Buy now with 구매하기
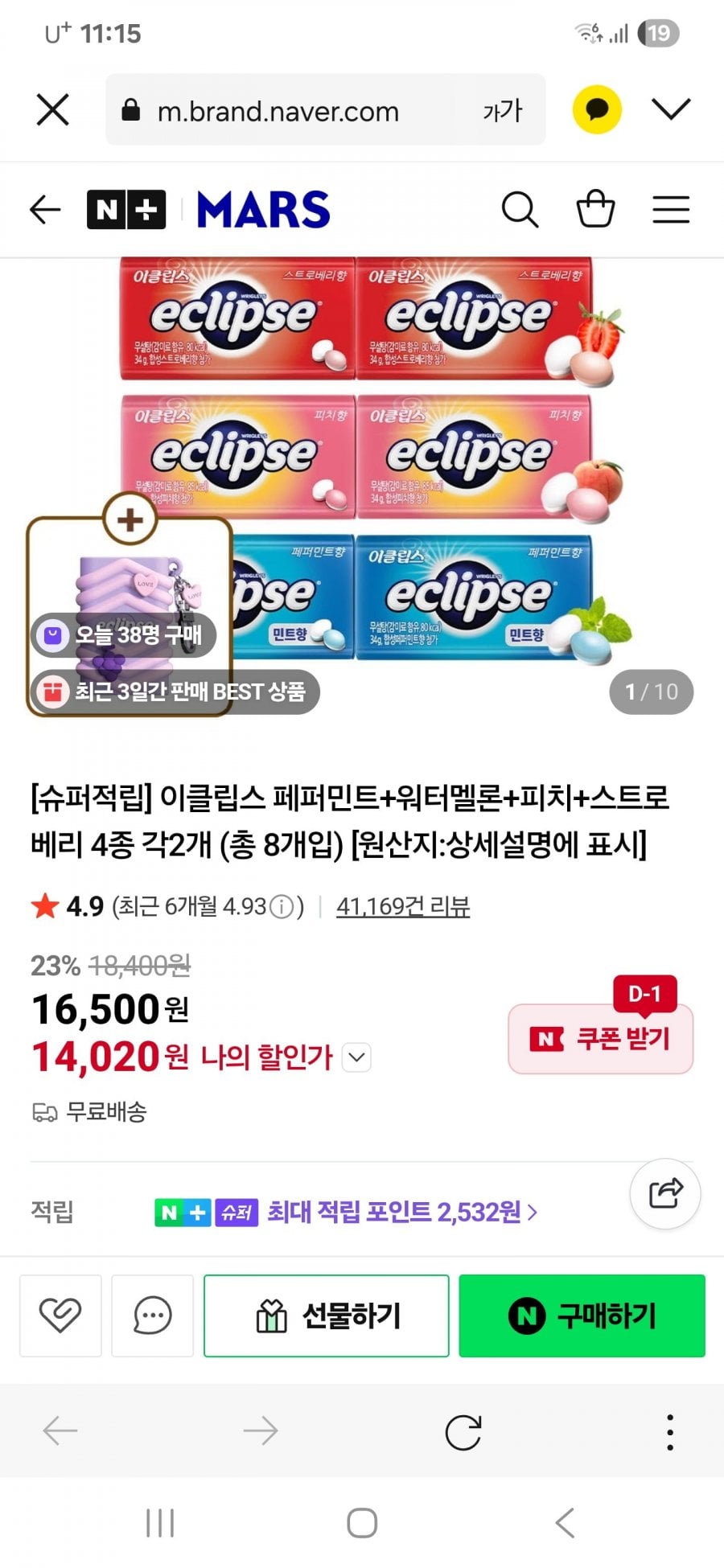The image size is (724, 1568). click(582, 1316)
